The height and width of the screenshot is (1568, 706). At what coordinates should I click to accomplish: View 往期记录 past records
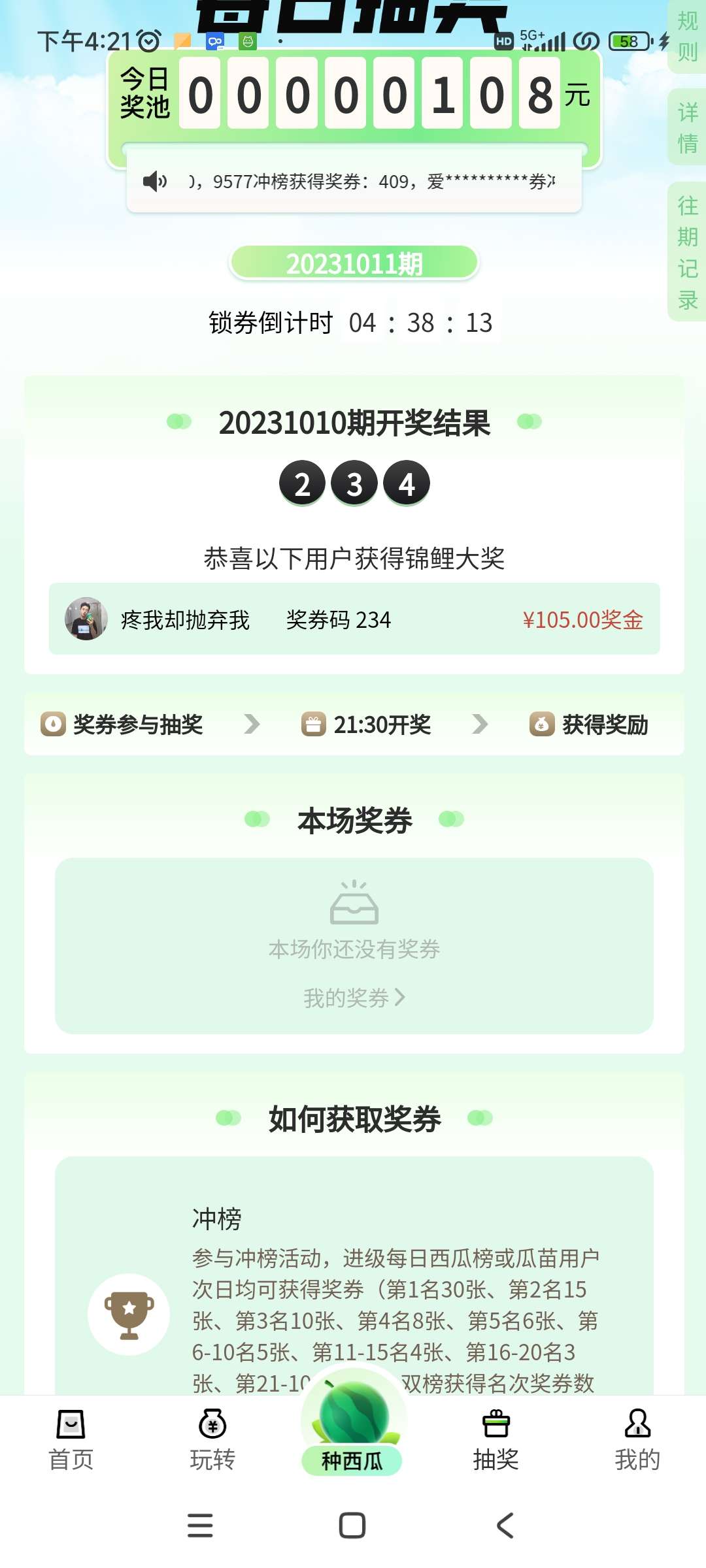[687, 252]
